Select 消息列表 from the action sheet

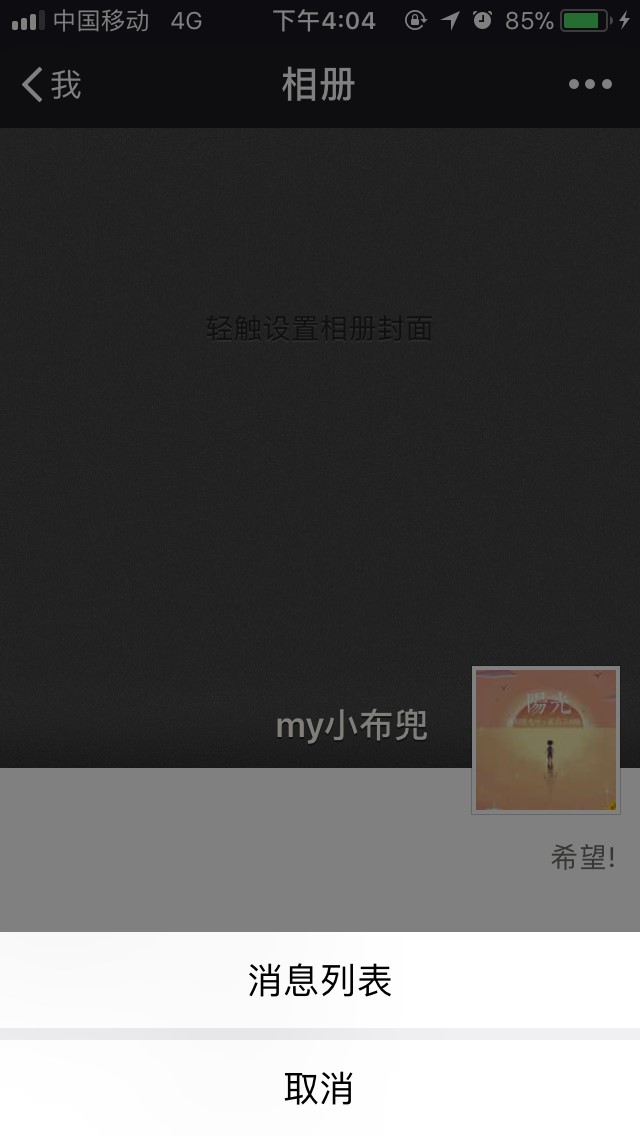pyautogui.click(x=320, y=981)
